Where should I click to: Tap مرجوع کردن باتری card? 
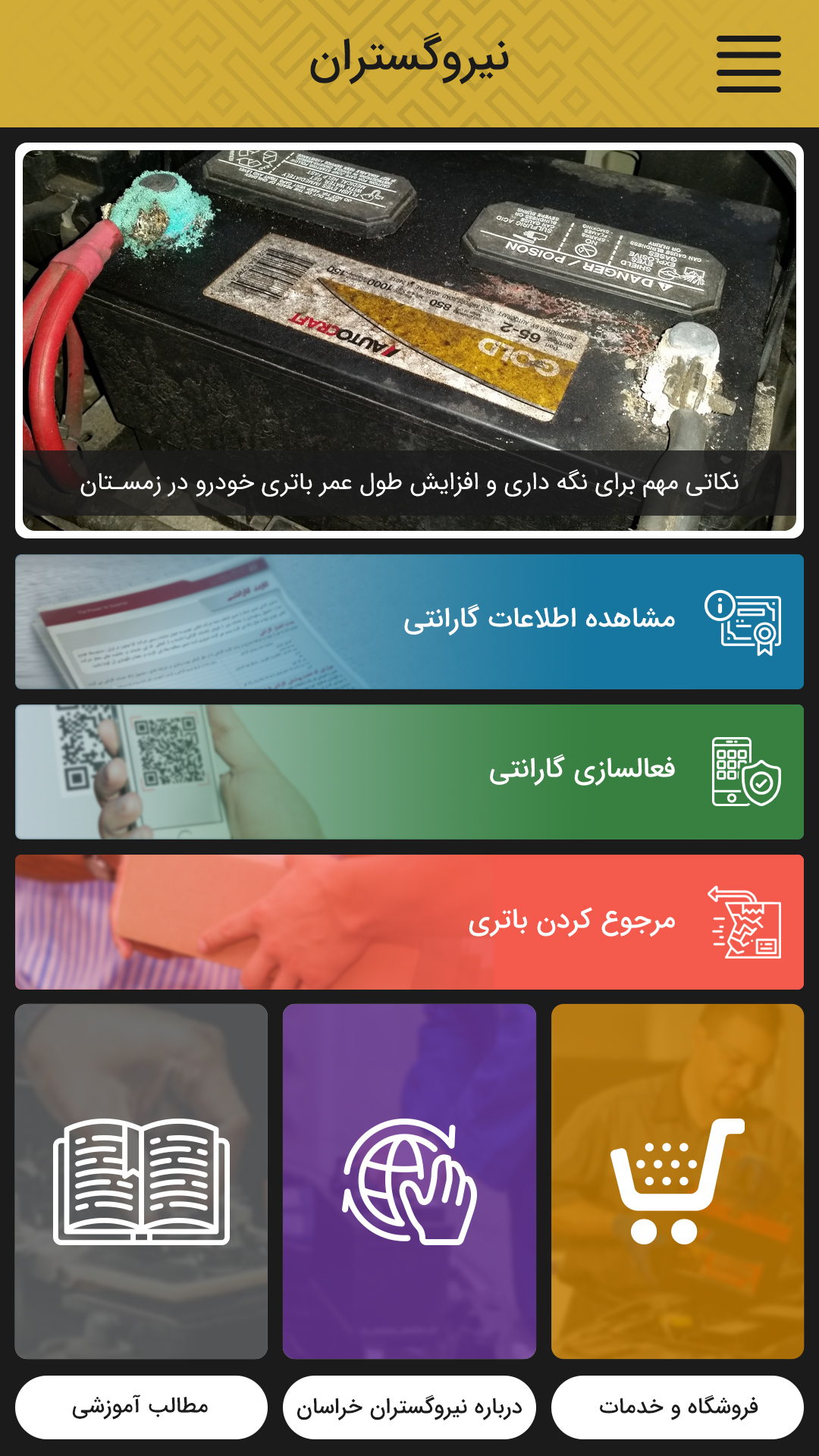pyautogui.click(x=409, y=921)
